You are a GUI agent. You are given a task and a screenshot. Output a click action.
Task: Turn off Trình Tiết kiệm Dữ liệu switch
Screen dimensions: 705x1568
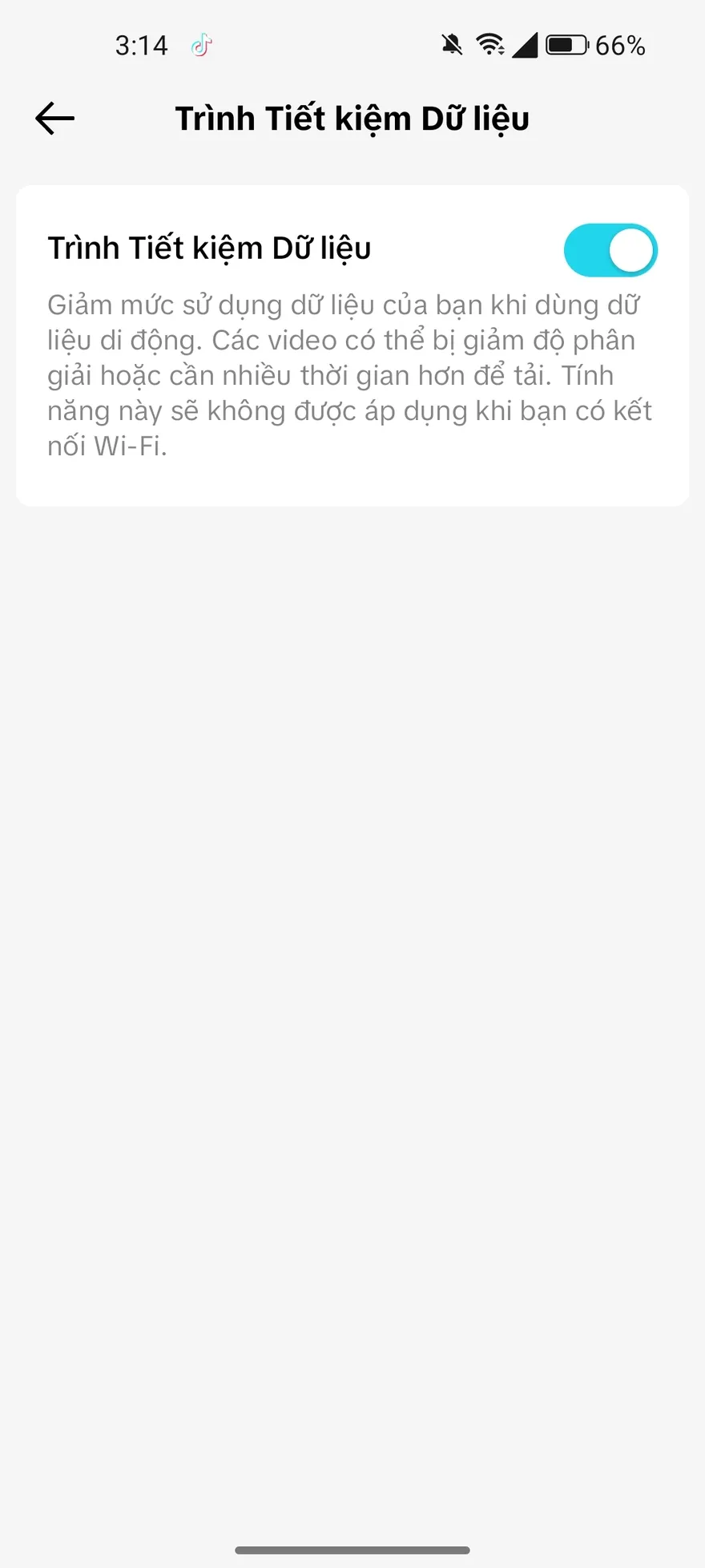pos(610,250)
